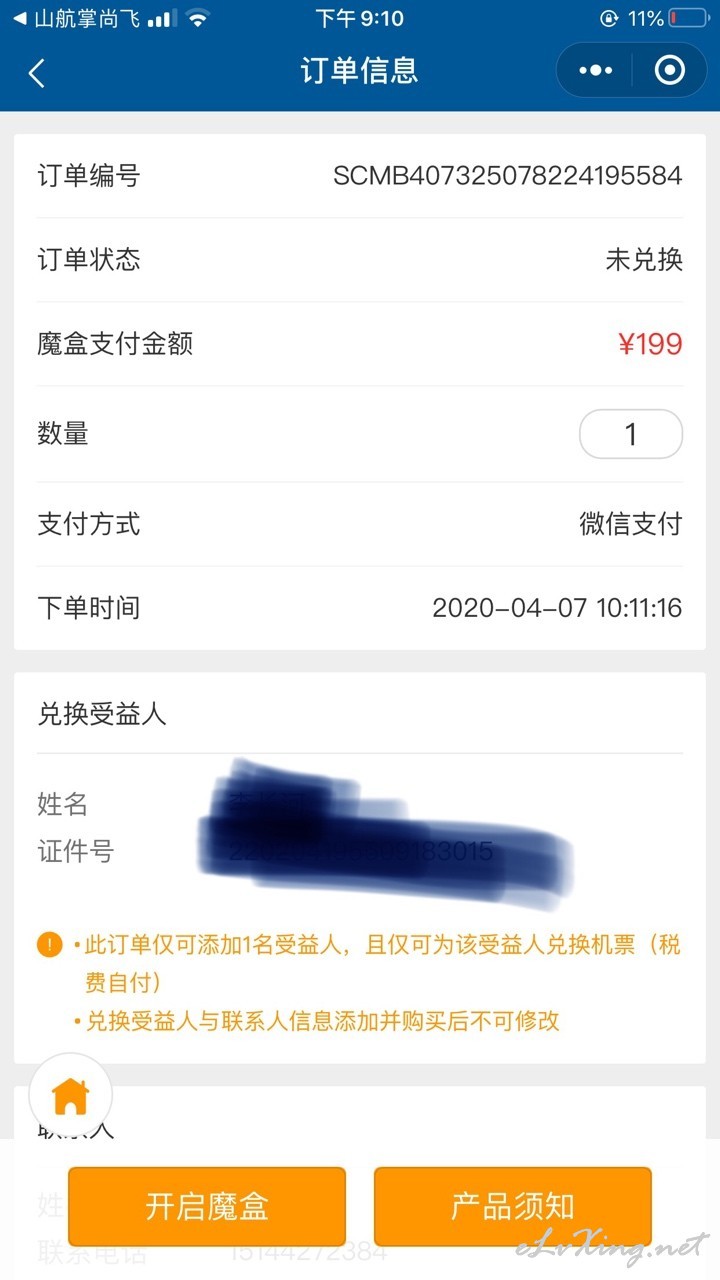Return to home via the orange house icon

point(71,1096)
